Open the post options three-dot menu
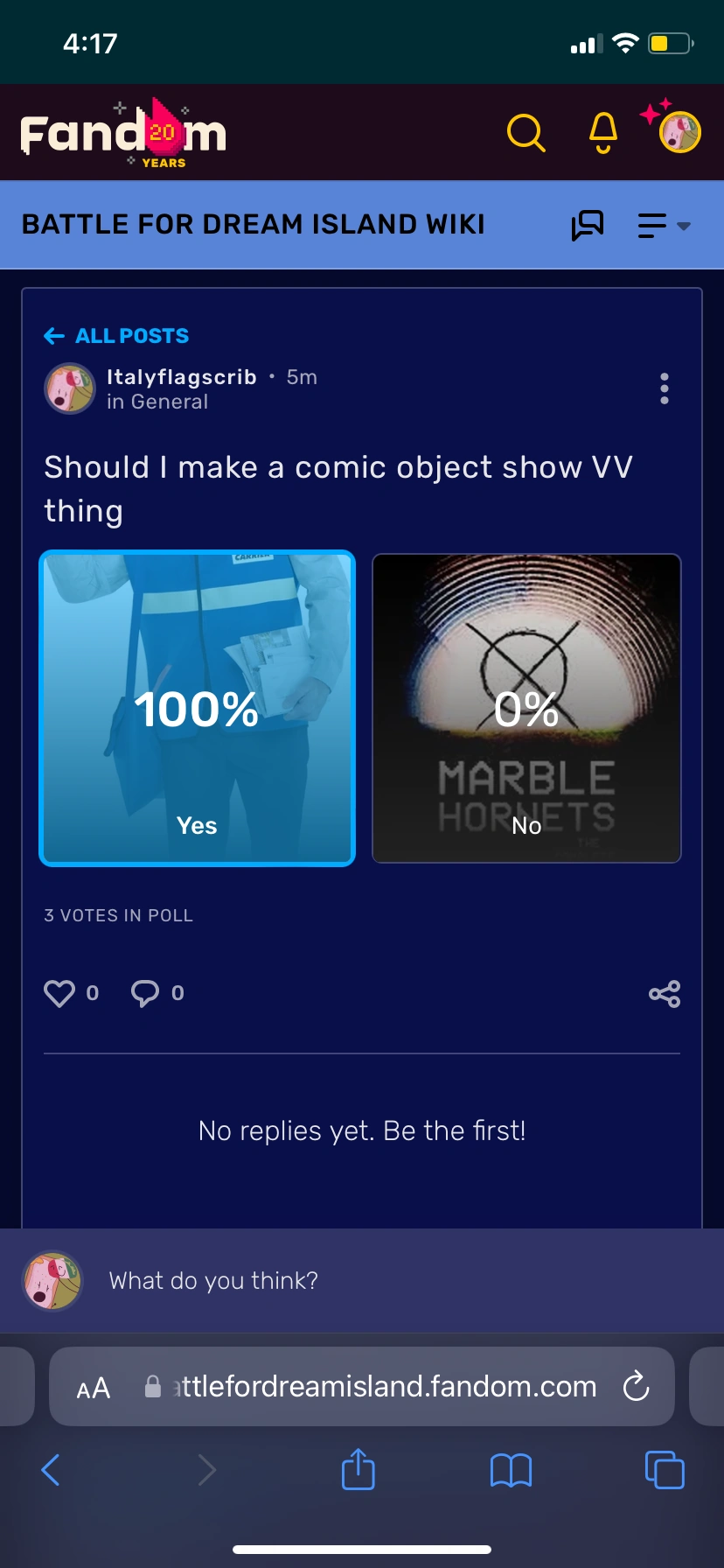This screenshot has width=724, height=1568. point(665,388)
